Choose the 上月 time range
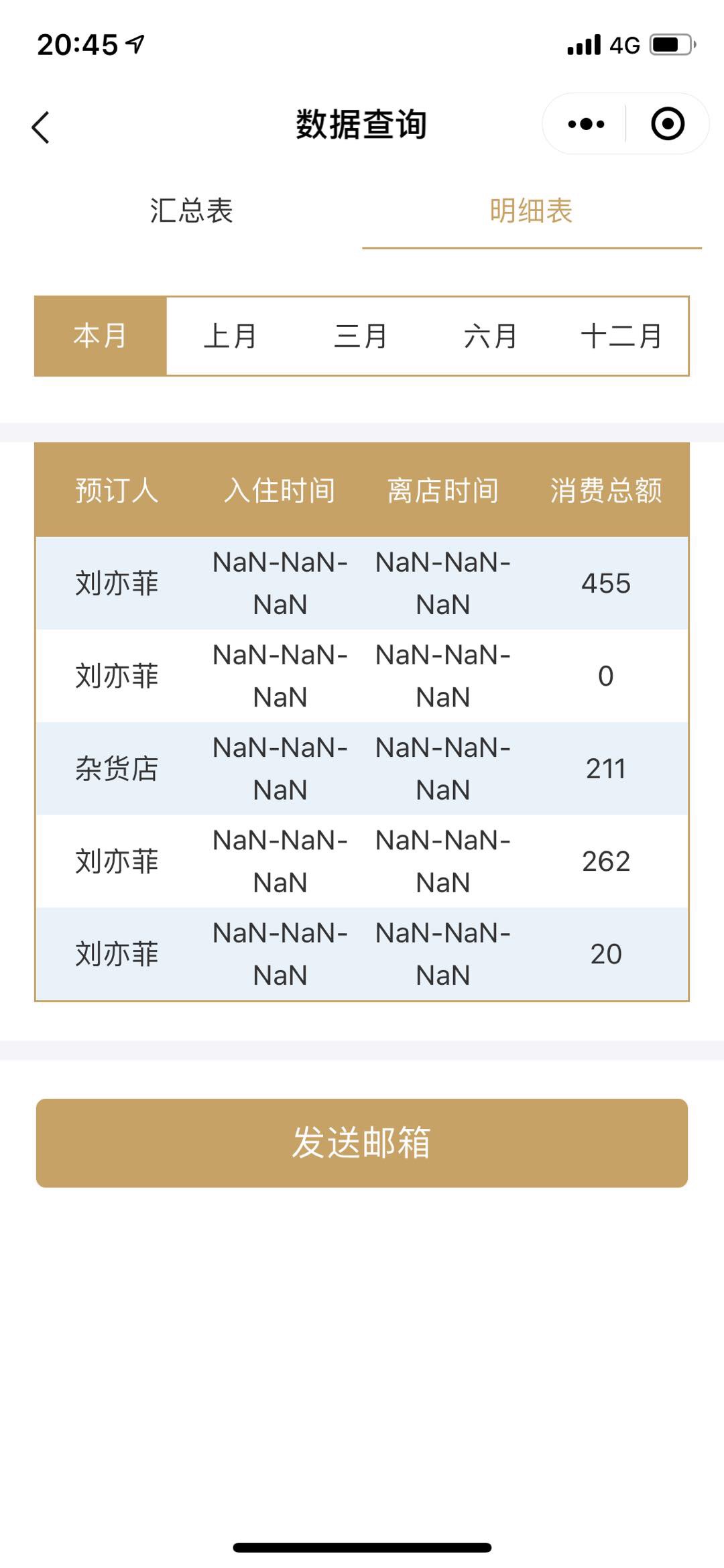The height and width of the screenshot is (1568, 724). (x=231, y=336)
